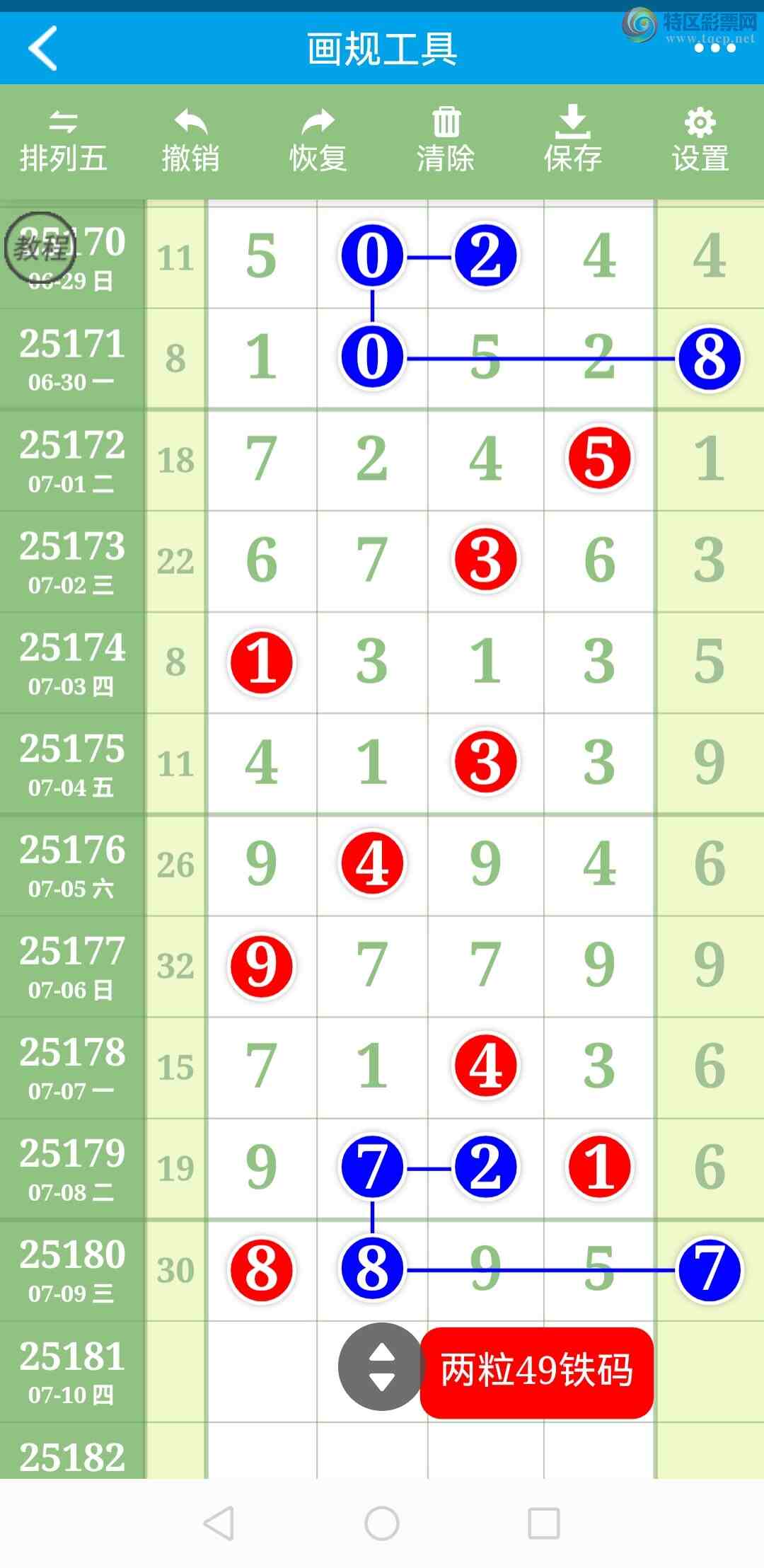Open 设置 settings
The height and width of the screenshot is (1568, 764).
pos(700,142)
